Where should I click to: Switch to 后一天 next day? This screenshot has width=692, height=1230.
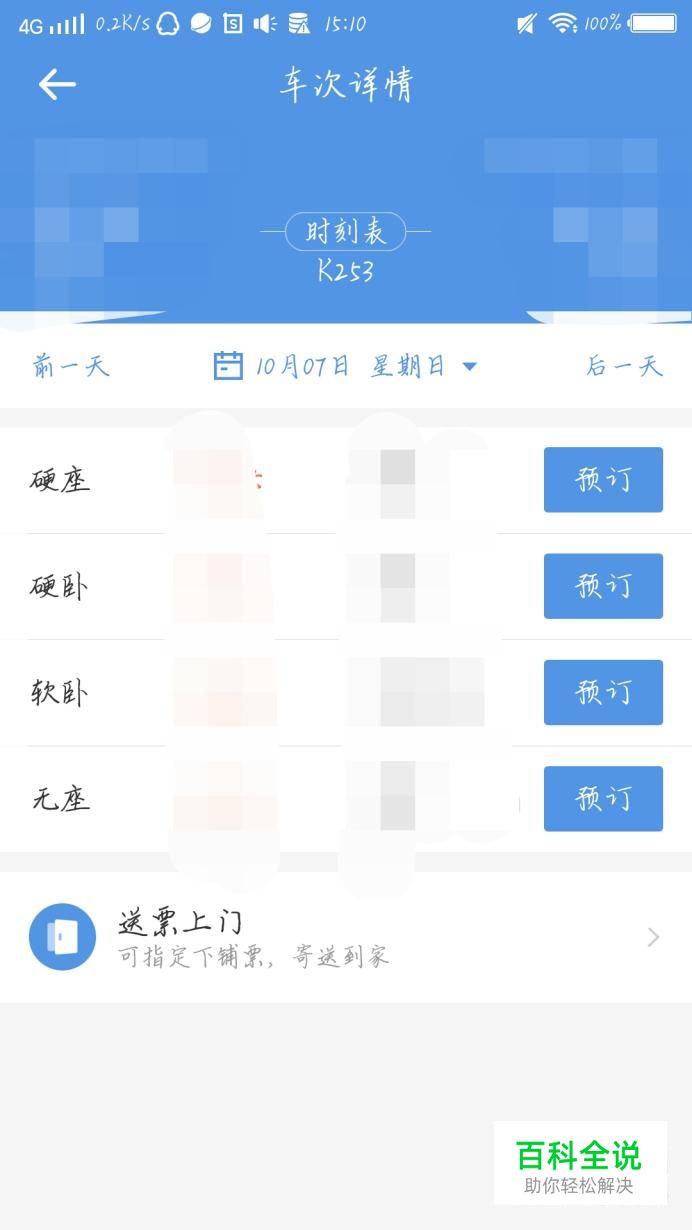pos(624,366)
